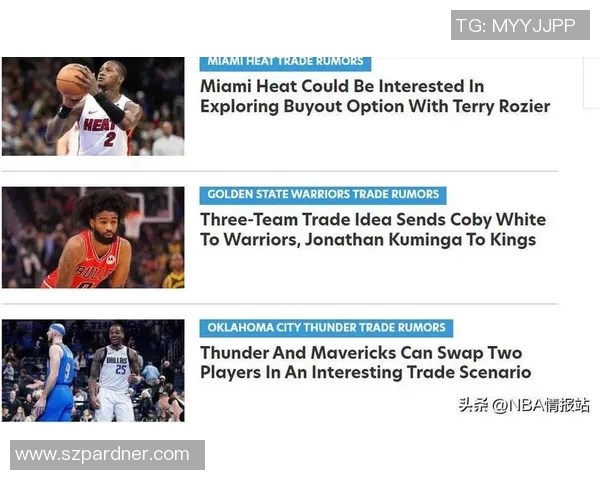The image size is (600, 480).
Task: Open the Terry Rozier photo thumbnail
Action: tap(93, 107)
